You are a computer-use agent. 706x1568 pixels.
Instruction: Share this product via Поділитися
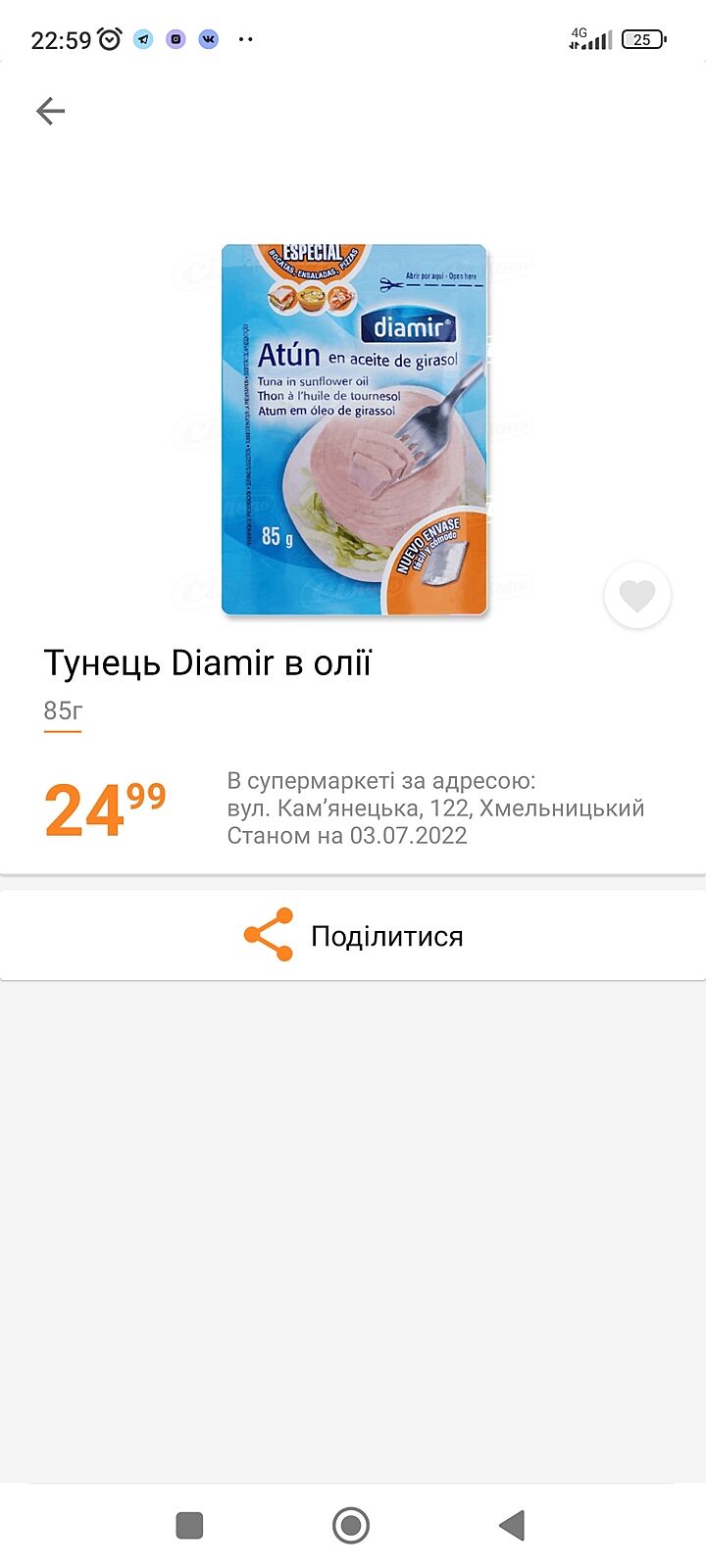[x=353, y=936]
